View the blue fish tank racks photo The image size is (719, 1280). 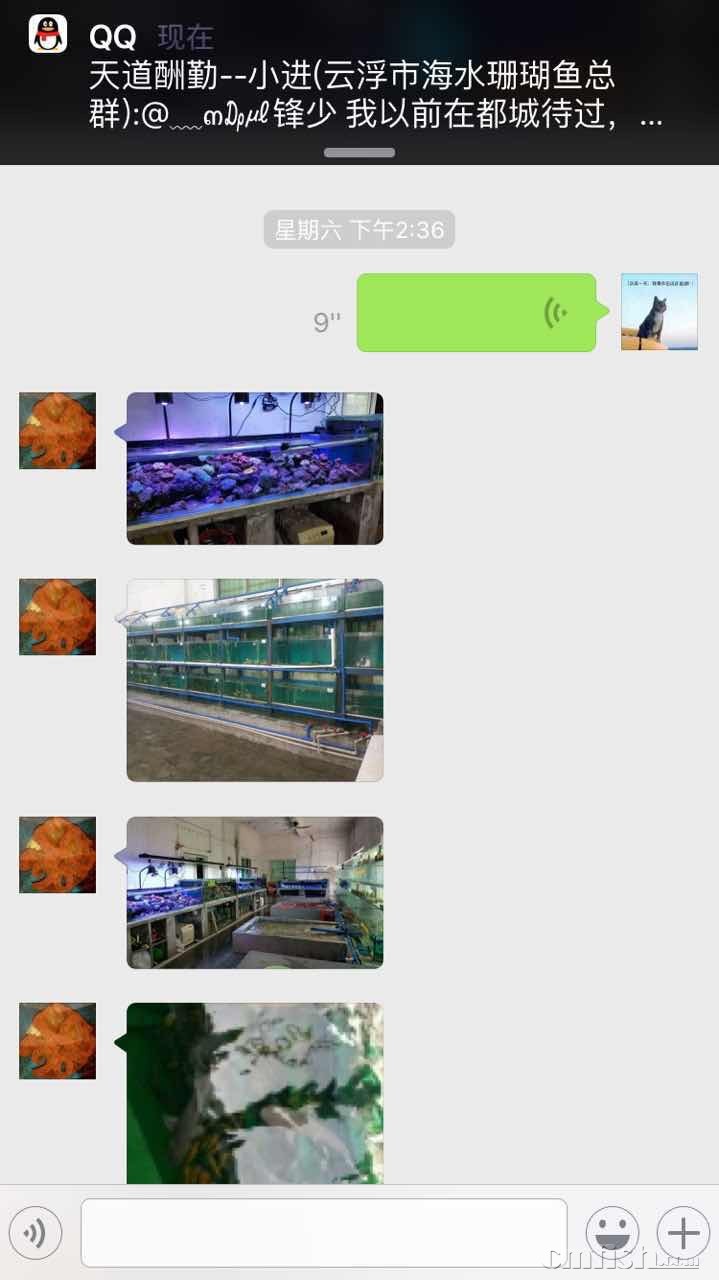click(255, 680)
